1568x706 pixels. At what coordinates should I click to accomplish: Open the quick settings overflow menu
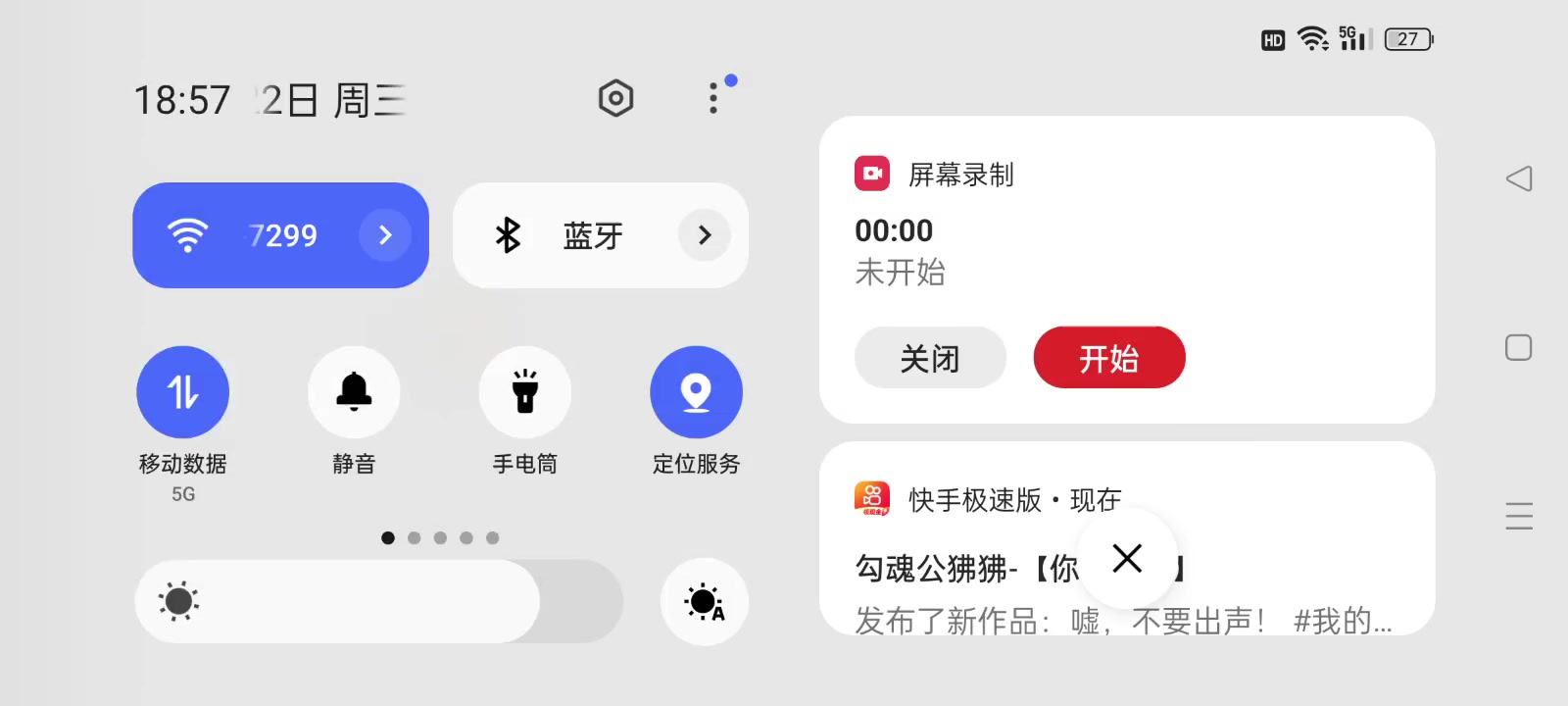[x=713, y=98]
